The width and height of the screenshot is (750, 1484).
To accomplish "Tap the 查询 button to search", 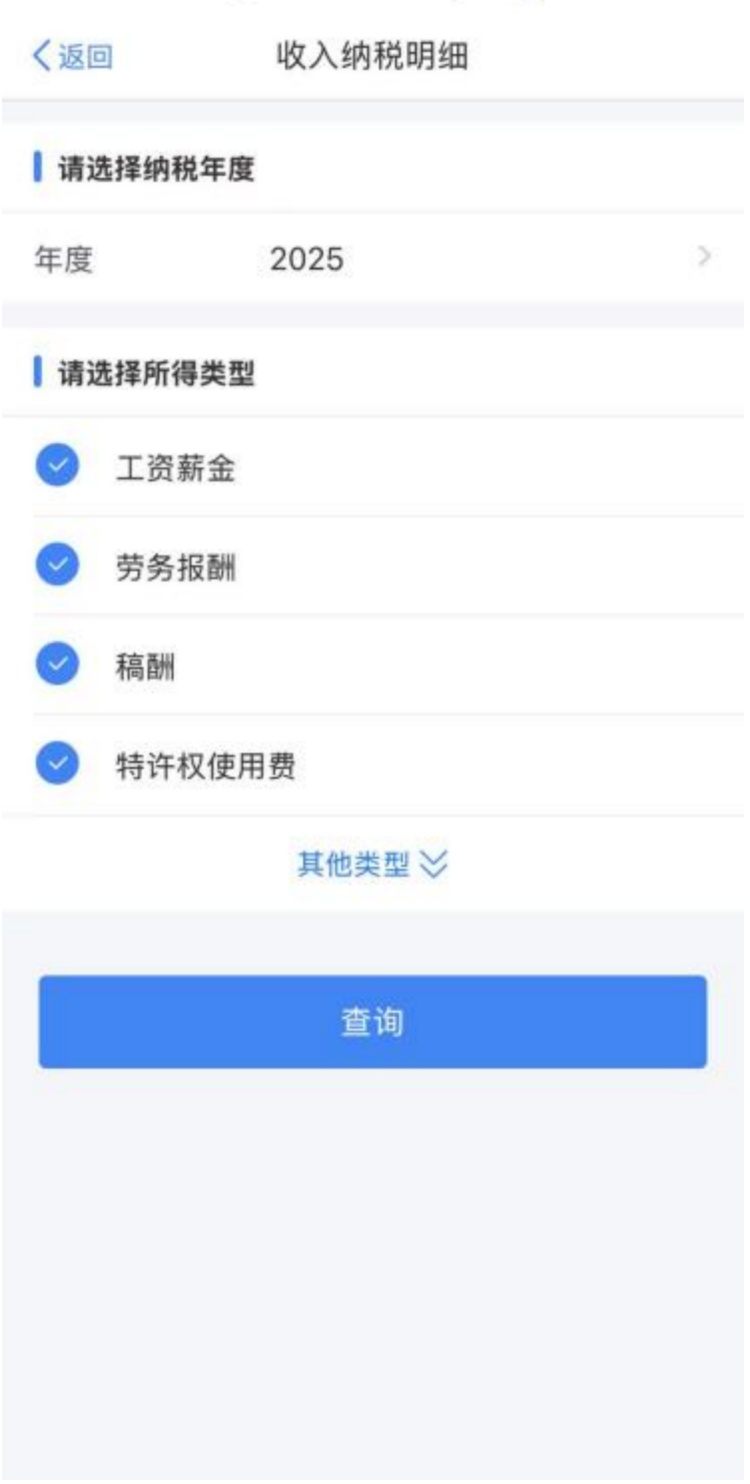I will click(x=373, y=1022).
